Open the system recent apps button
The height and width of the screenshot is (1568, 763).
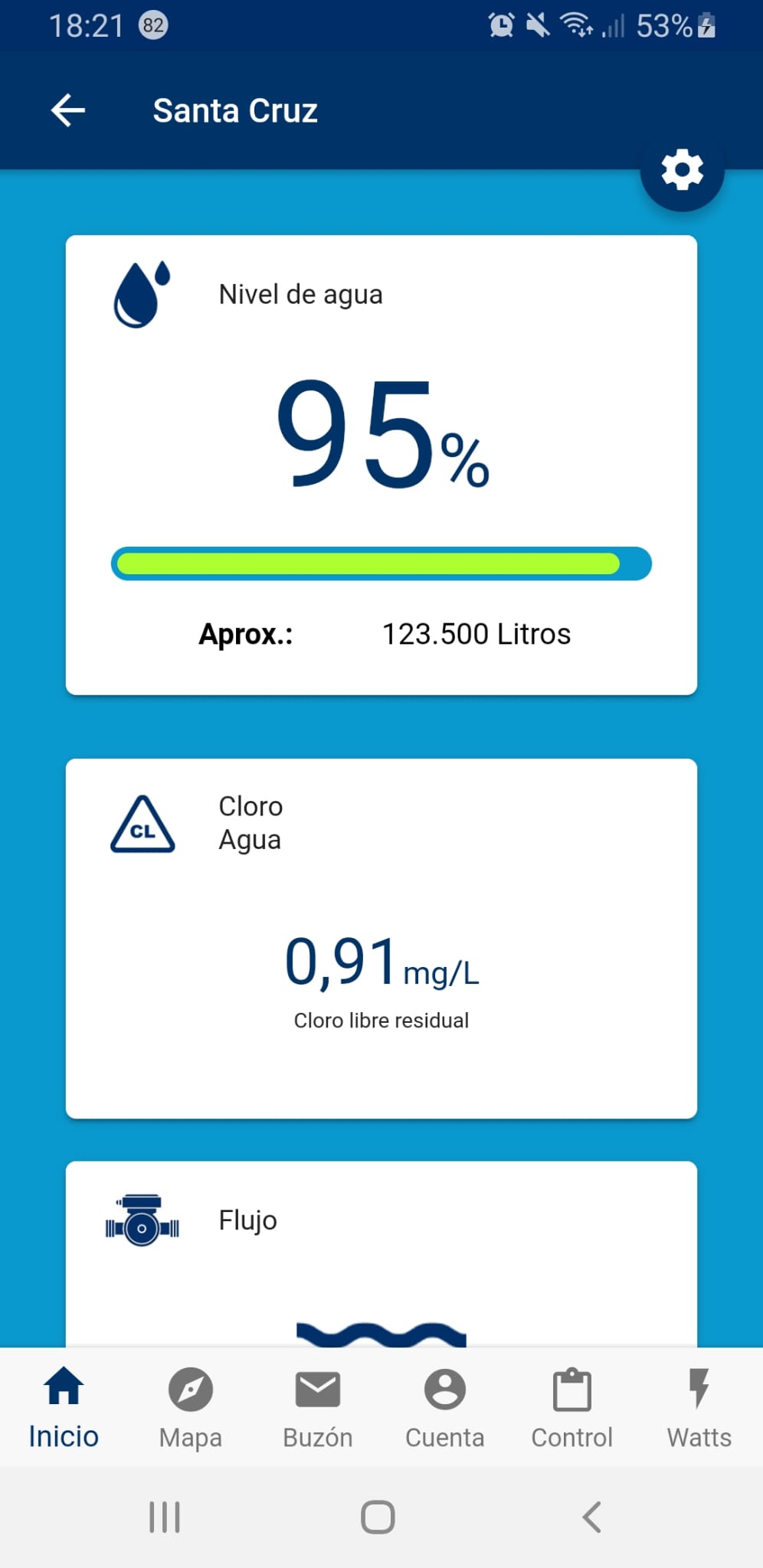coord(165,1517)
